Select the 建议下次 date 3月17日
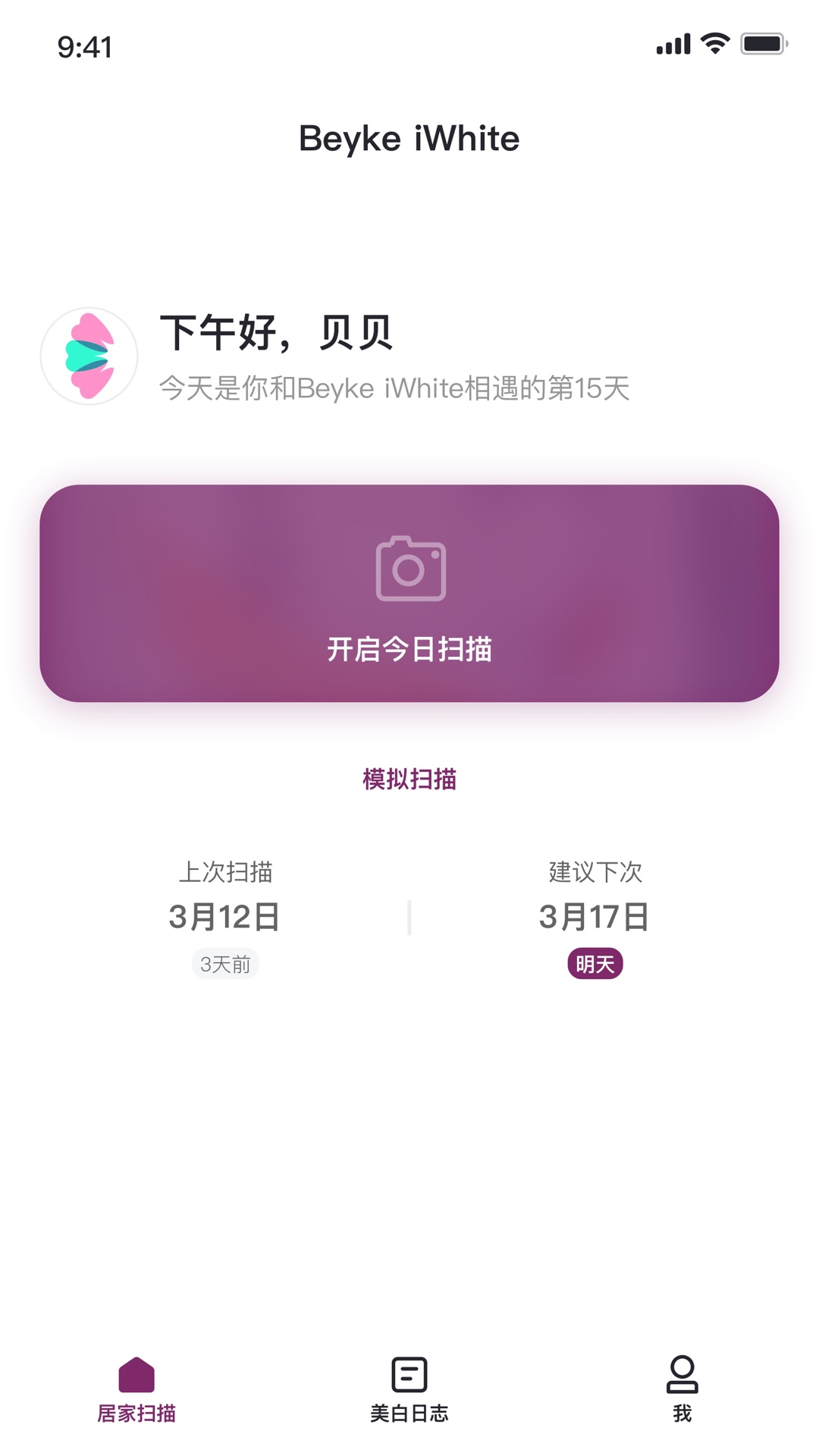The image size is (819, 1456). 594,916
